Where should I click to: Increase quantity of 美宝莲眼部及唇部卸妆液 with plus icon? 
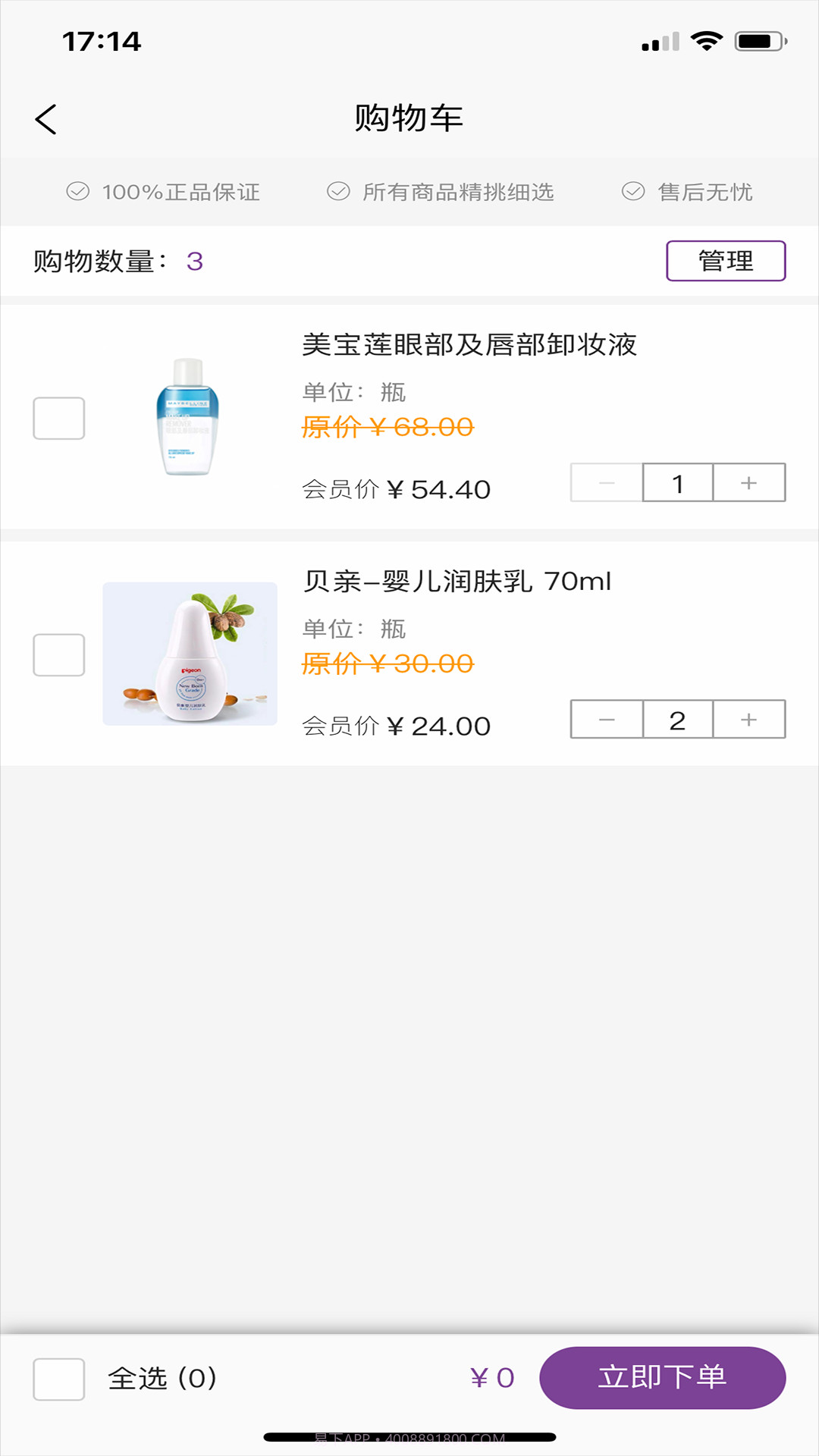click(x=748, y=482)
